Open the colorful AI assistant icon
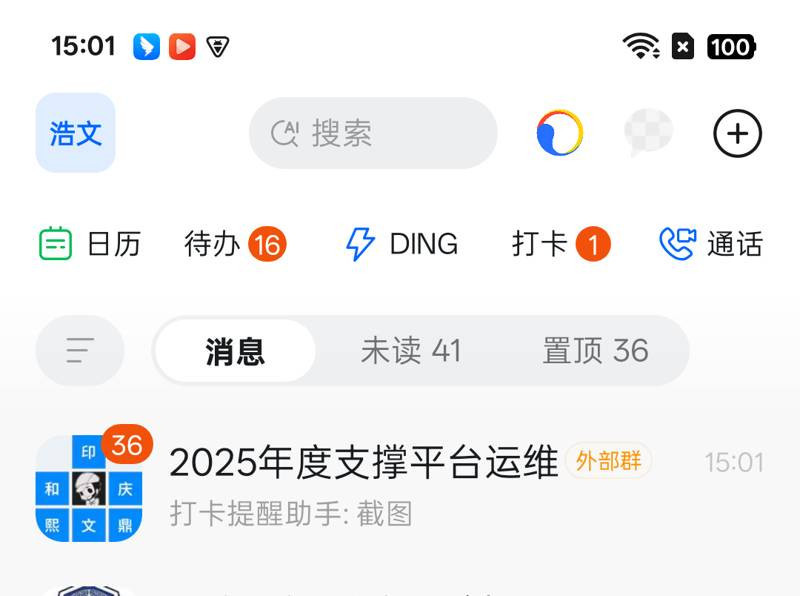 click(559, 133)
